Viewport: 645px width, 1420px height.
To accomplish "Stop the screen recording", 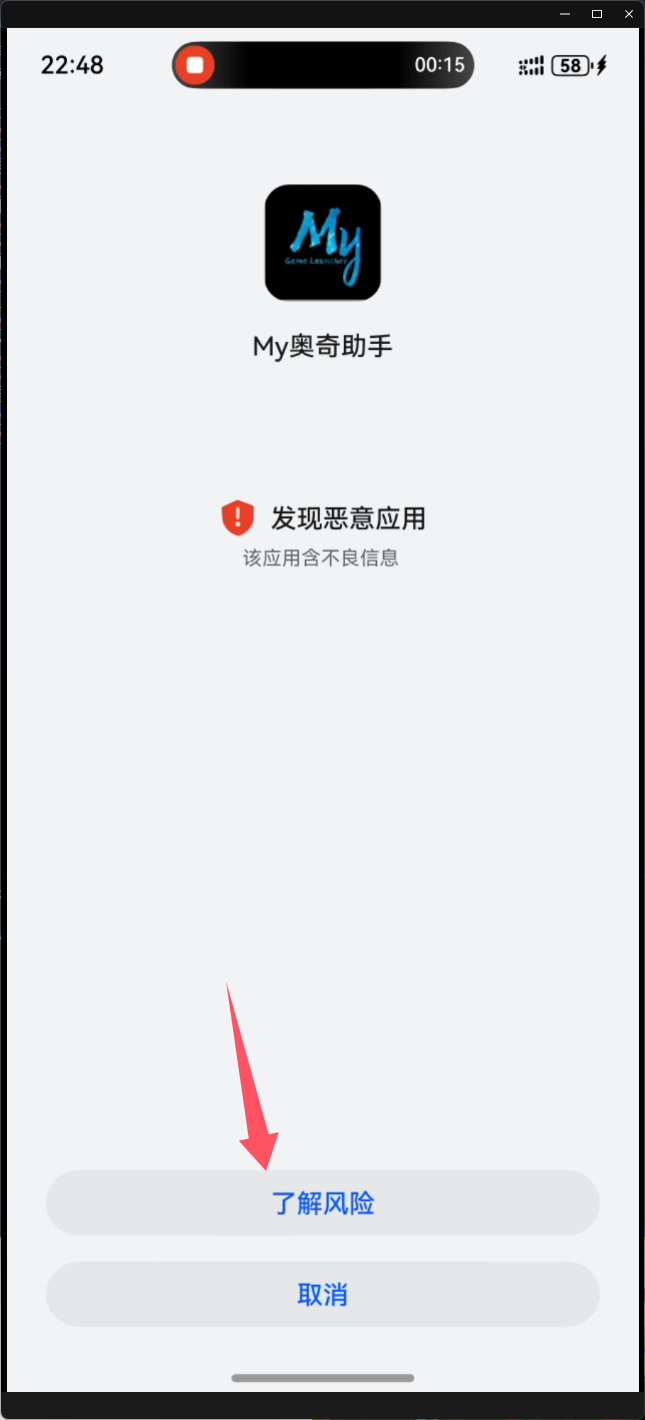I will click(195, 66).
